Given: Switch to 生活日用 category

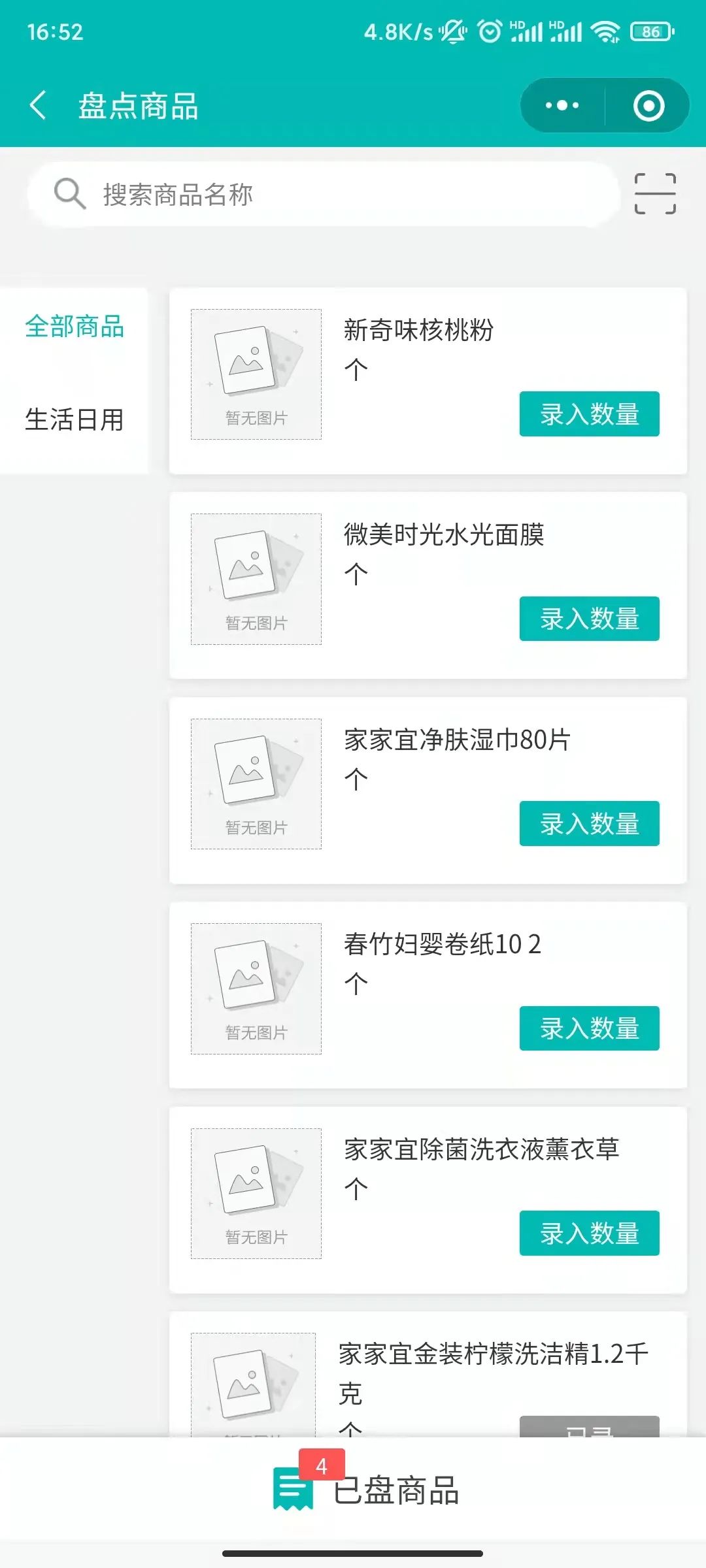Looking at the screenshot, I should pyautogui.click(x=74, y=419).
